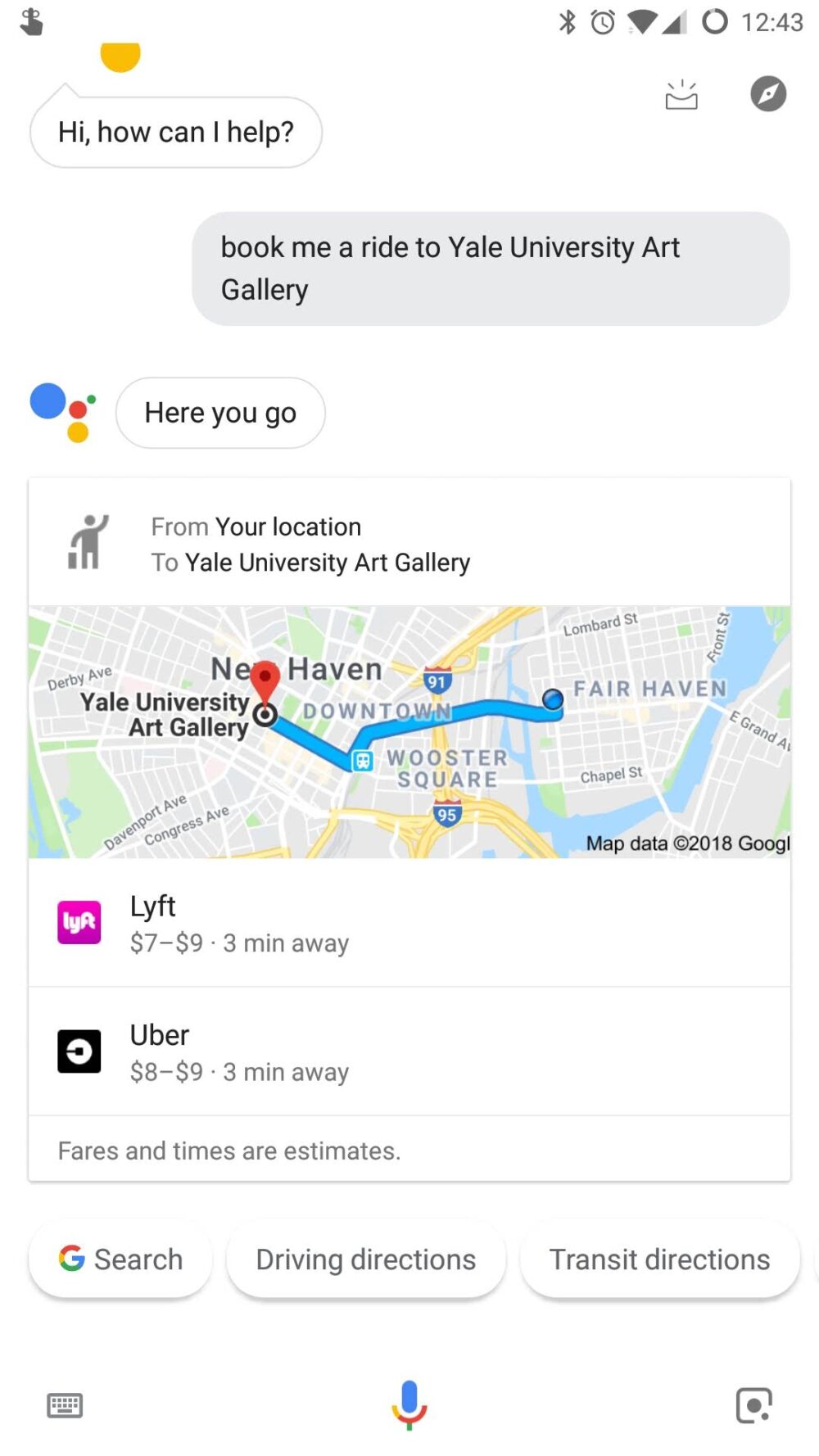Screen dimensions: 819x1456
Task: Open the Assistant updates inbox icon
Action: pyautogui.click(x=682, y=95)
